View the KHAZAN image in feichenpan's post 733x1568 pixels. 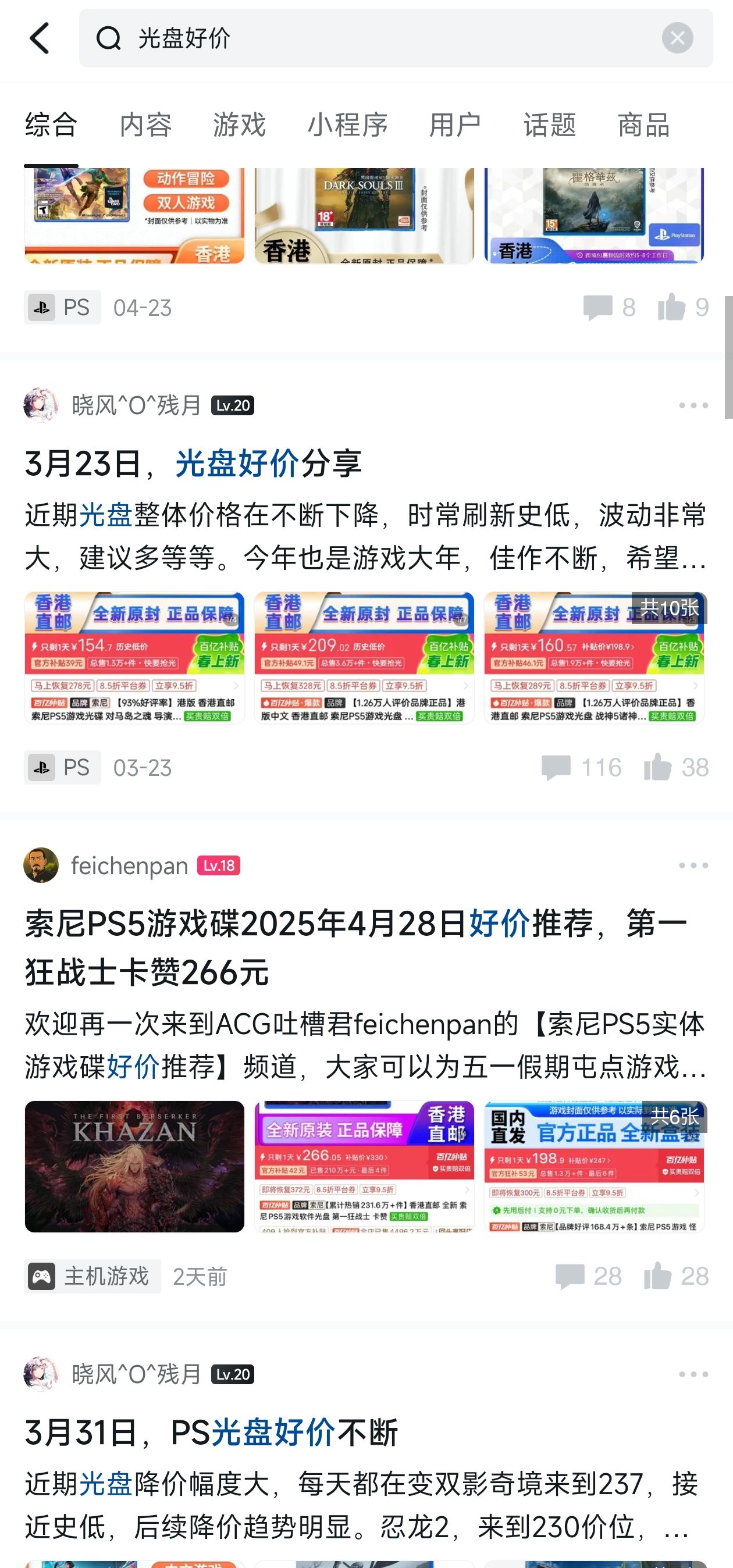pos(134,1167)
